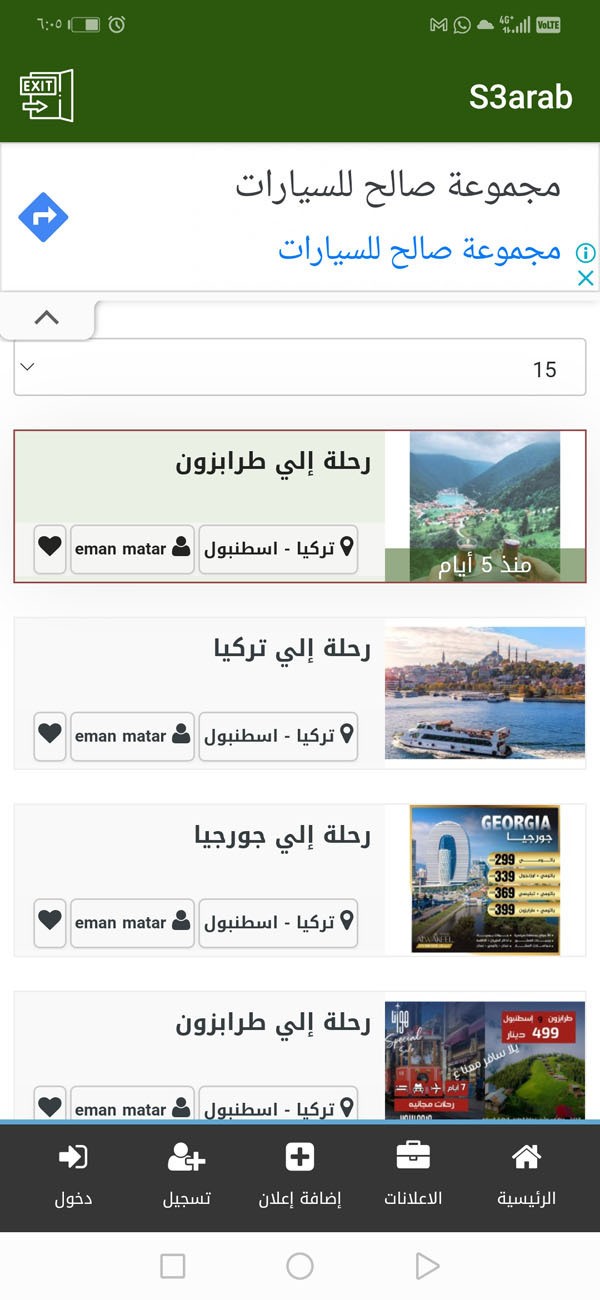Open the مجموعة صالح للسيارات ad link
Image resolution: width=600 pixels, height=1300 pixels.
419,249
